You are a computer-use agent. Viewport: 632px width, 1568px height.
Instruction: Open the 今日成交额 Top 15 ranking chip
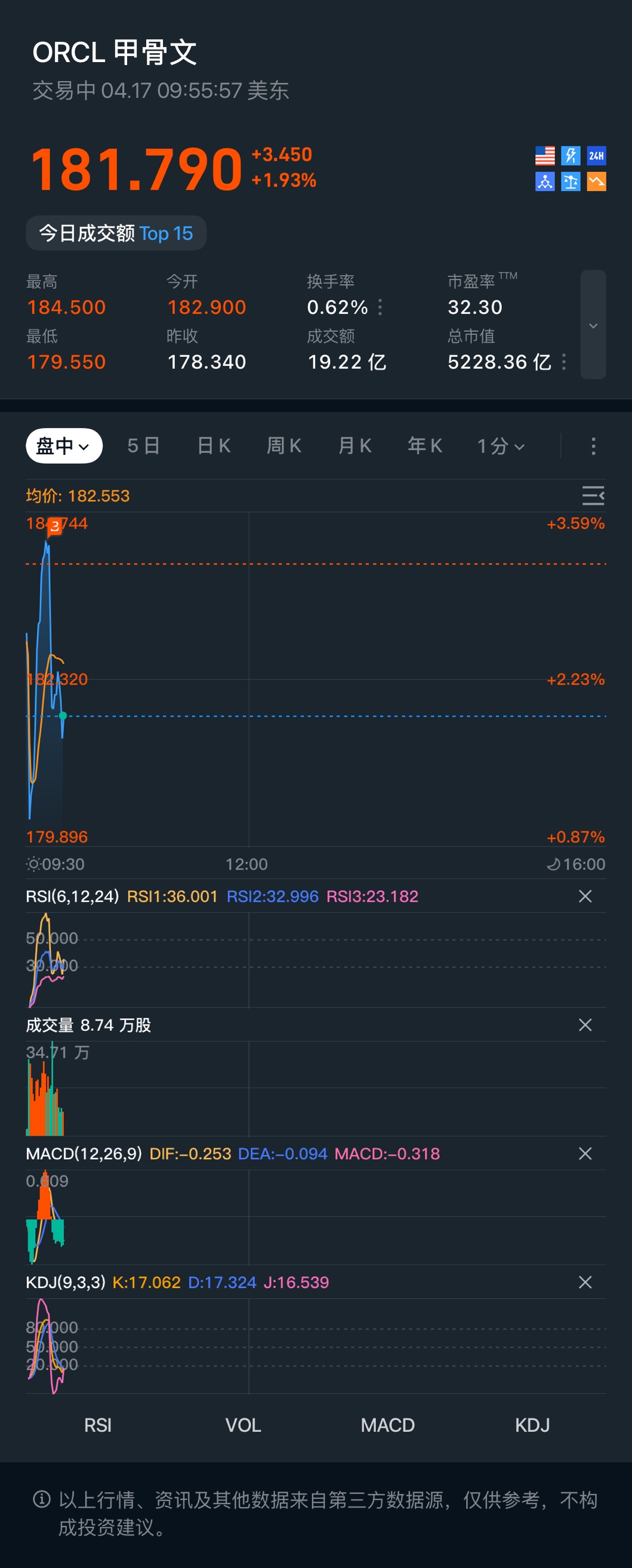[x=116, y=233]
